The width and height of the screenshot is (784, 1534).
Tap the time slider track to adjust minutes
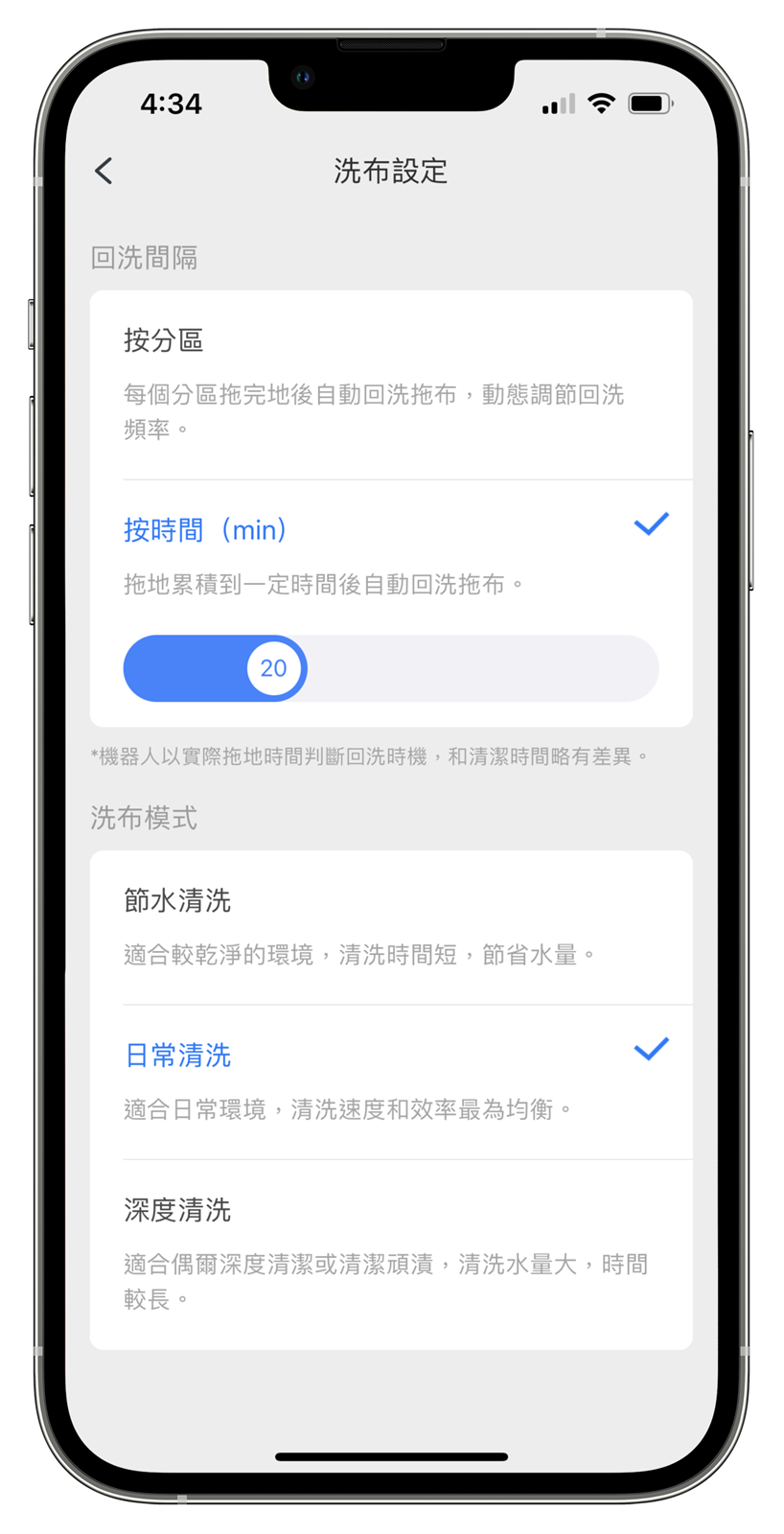(x=479, y=668)
